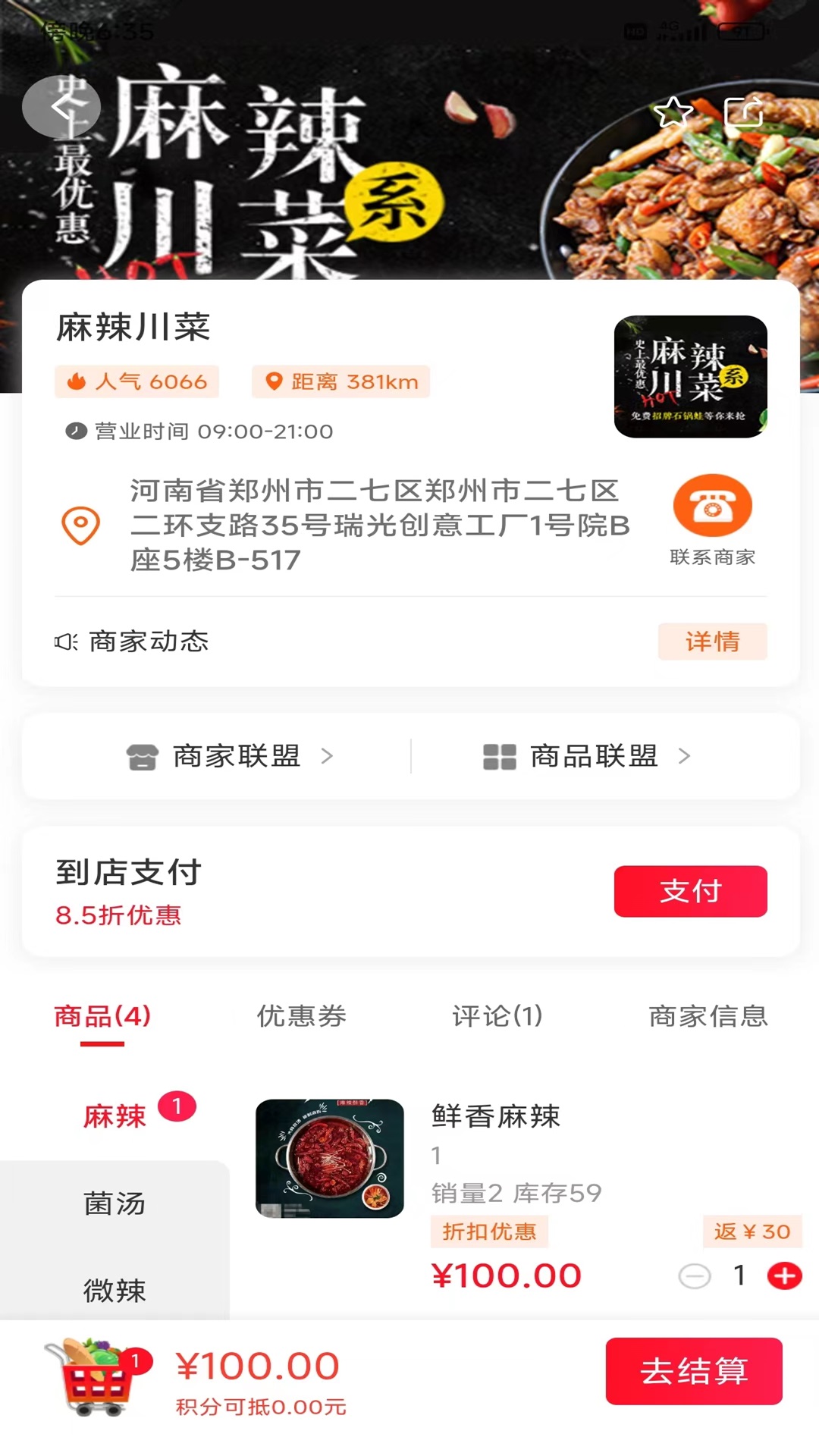Viewport: 819px width, 1456px height.
Task: Decrease quantity of 鲜香麻辣 with minus control
Action: pyautogui.click(x=696, y=1276)
